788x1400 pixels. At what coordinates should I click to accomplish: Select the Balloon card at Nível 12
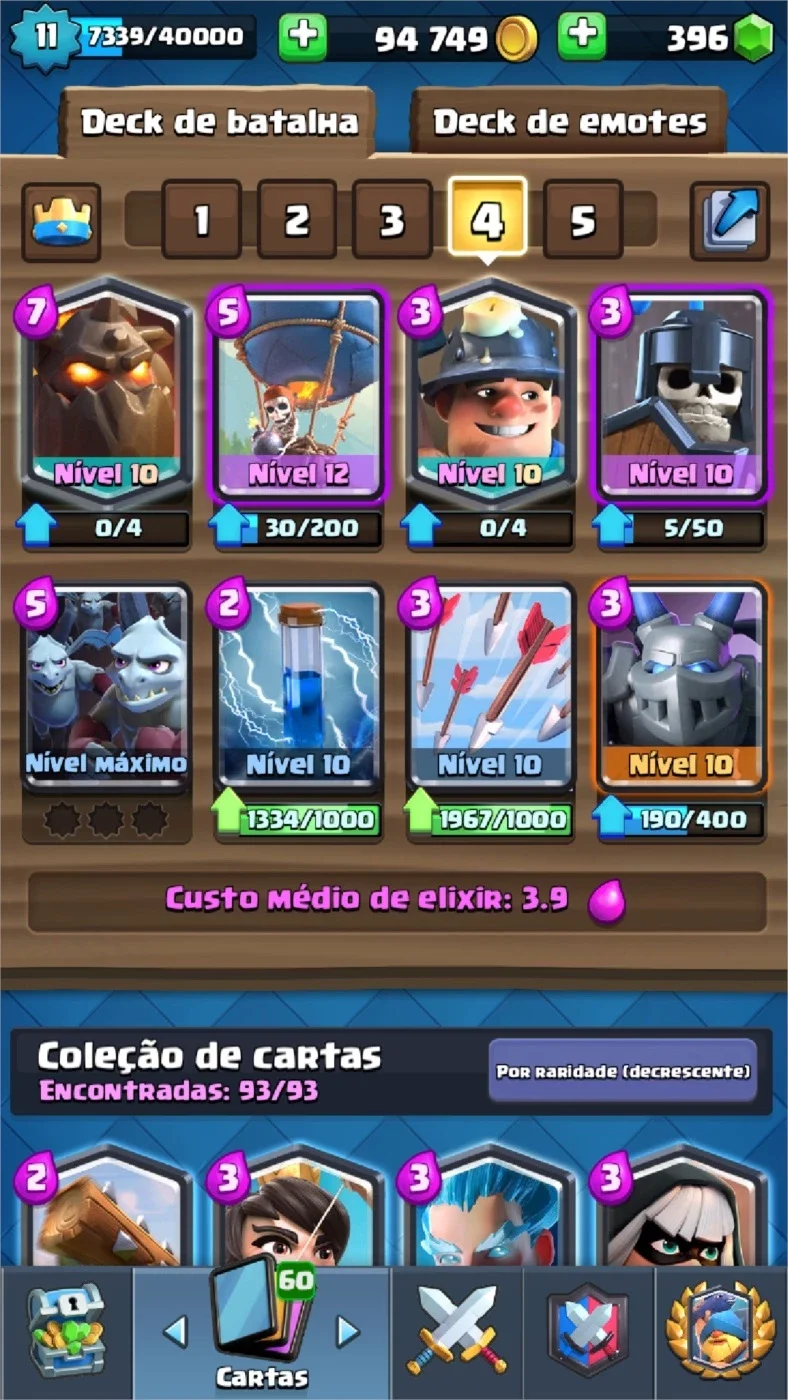pos(297,395)
